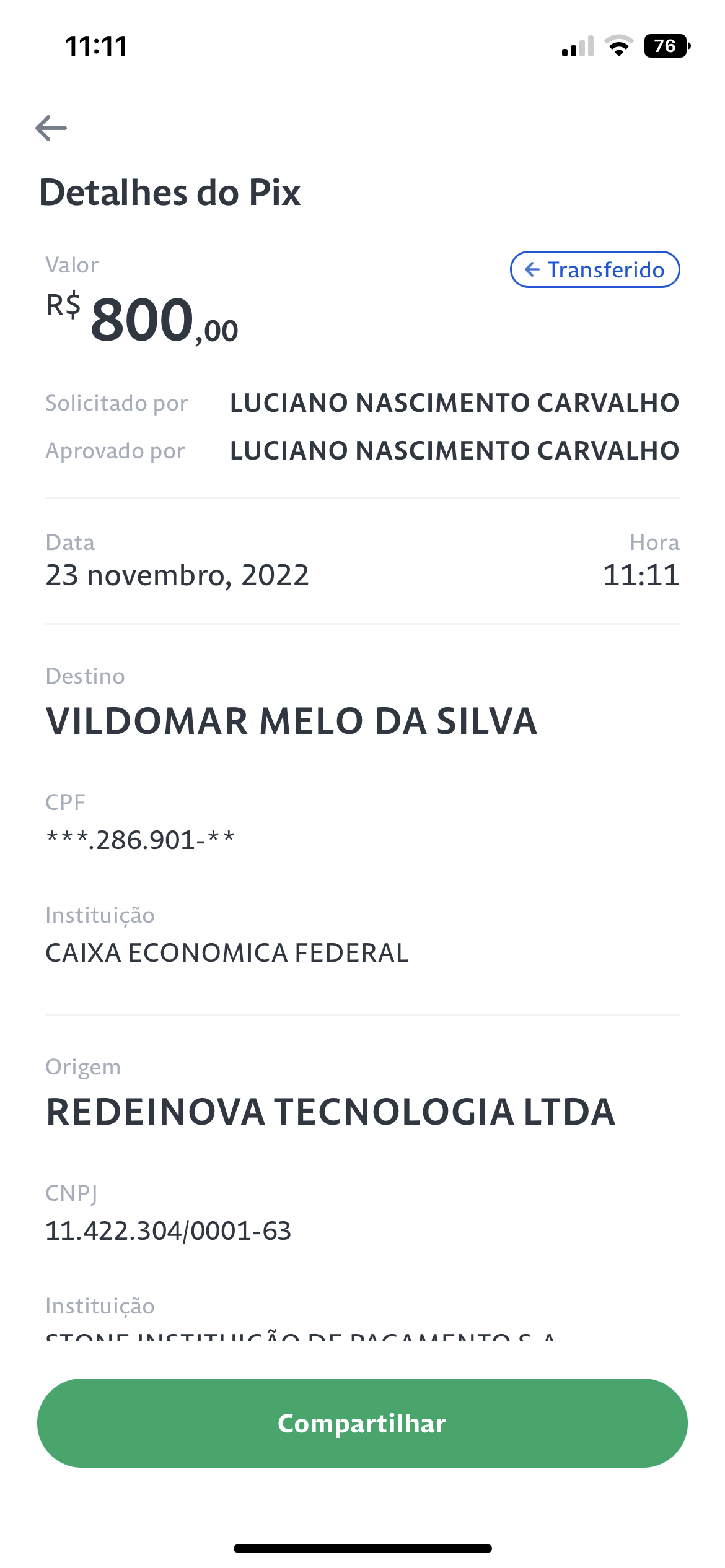
Task: Go back using the top arrow
Action: (51, 128)
